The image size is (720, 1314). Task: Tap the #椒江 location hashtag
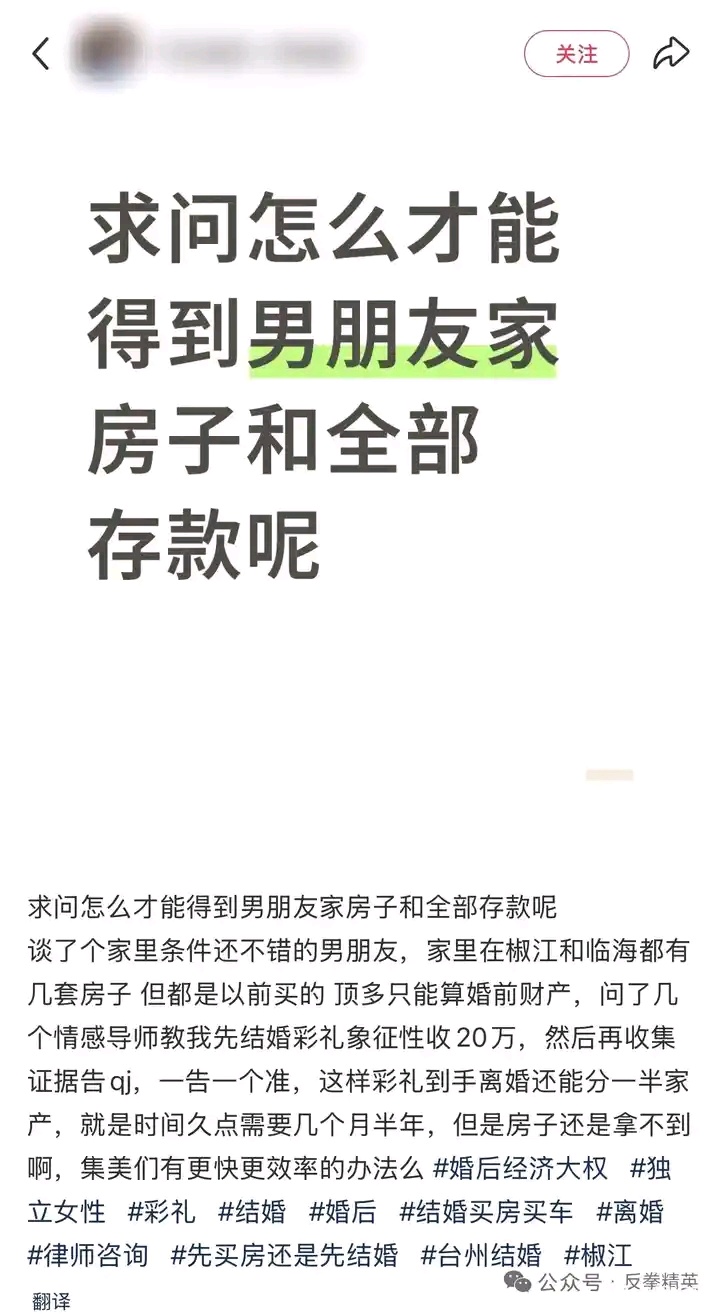click(x=599, y=1254)
